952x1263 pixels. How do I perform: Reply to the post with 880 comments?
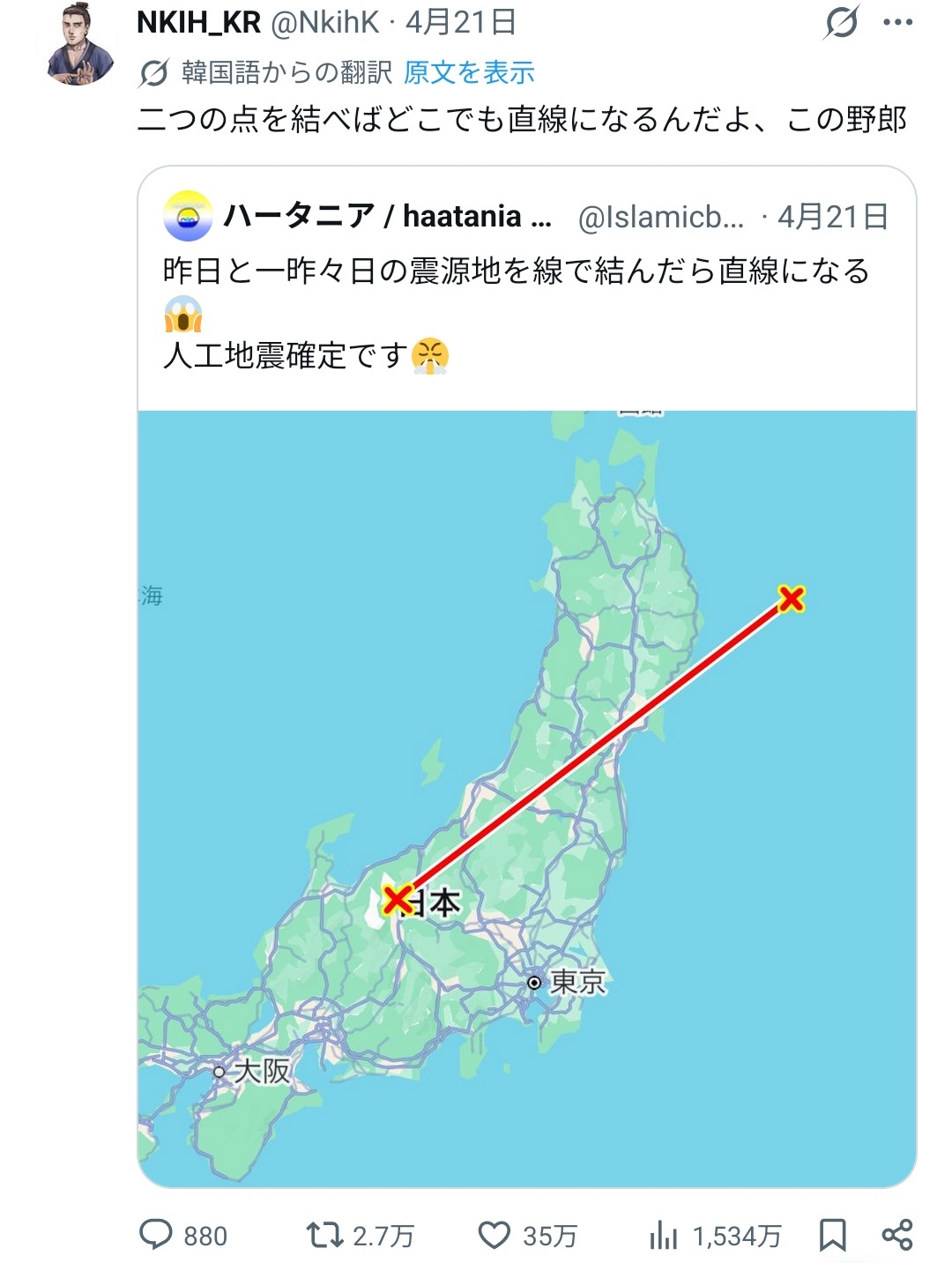point(157,1235)
